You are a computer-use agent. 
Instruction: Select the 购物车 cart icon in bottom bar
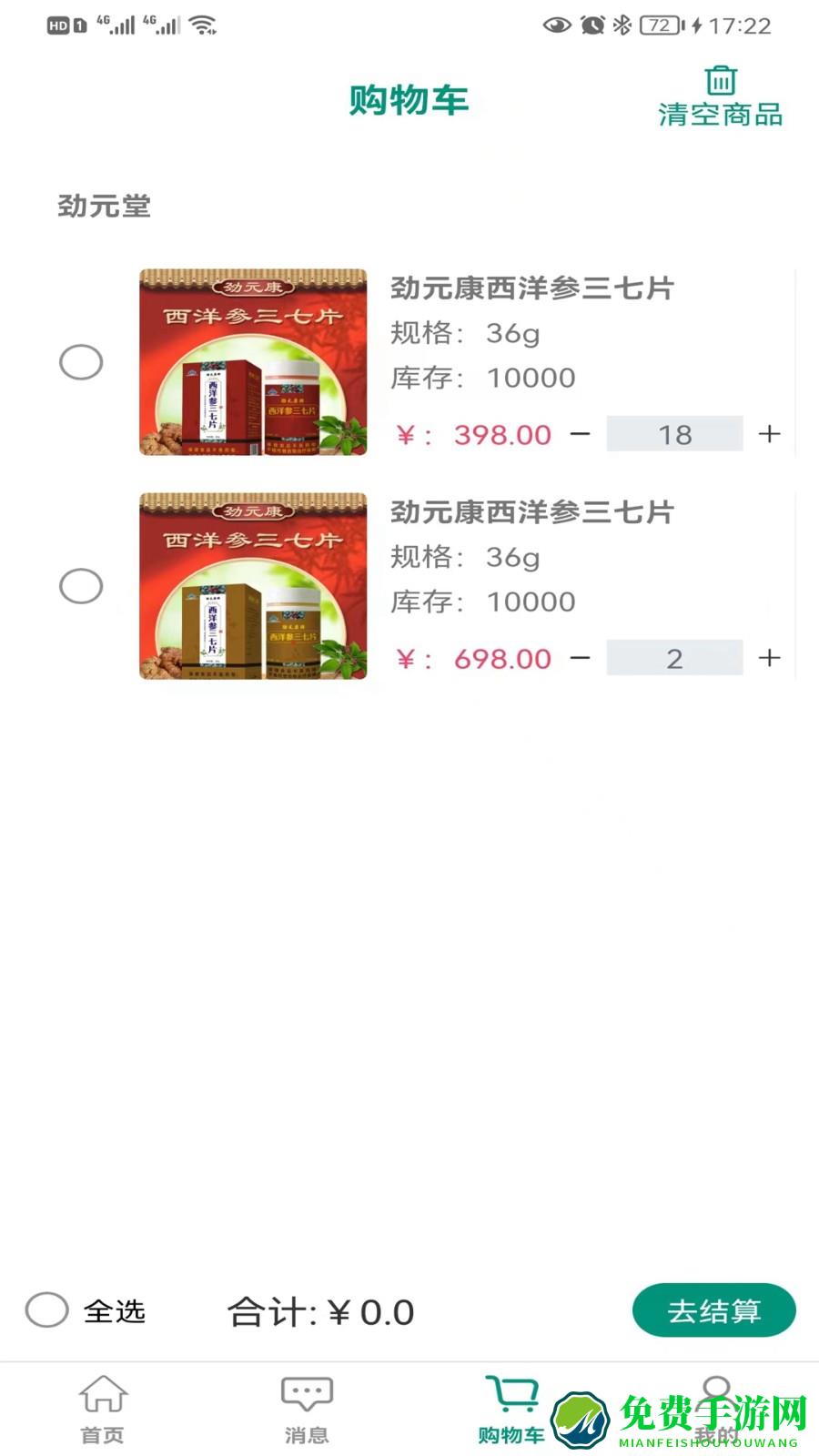[x=511, y=1390]
